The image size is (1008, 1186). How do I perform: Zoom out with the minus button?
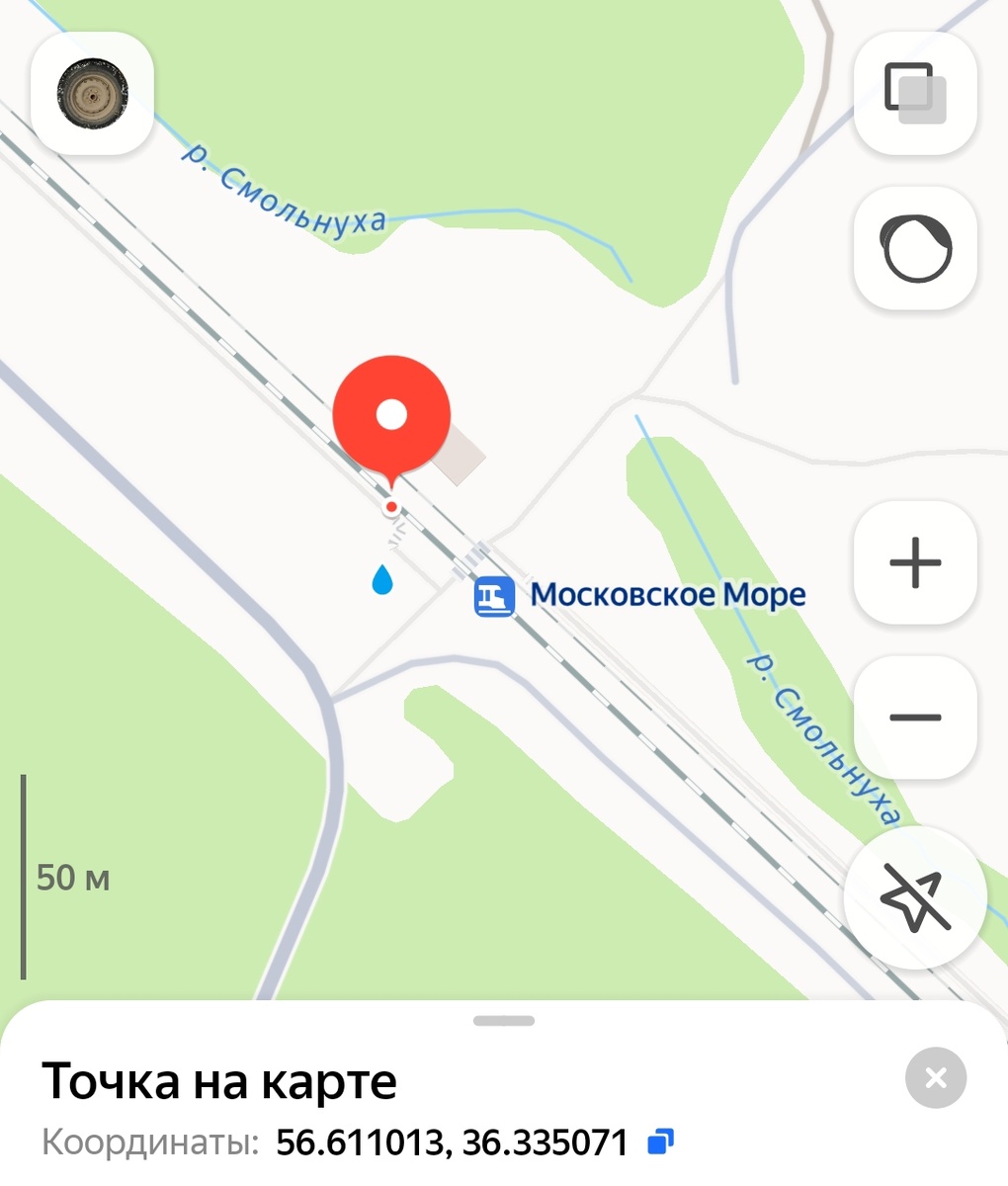[915, 718]
